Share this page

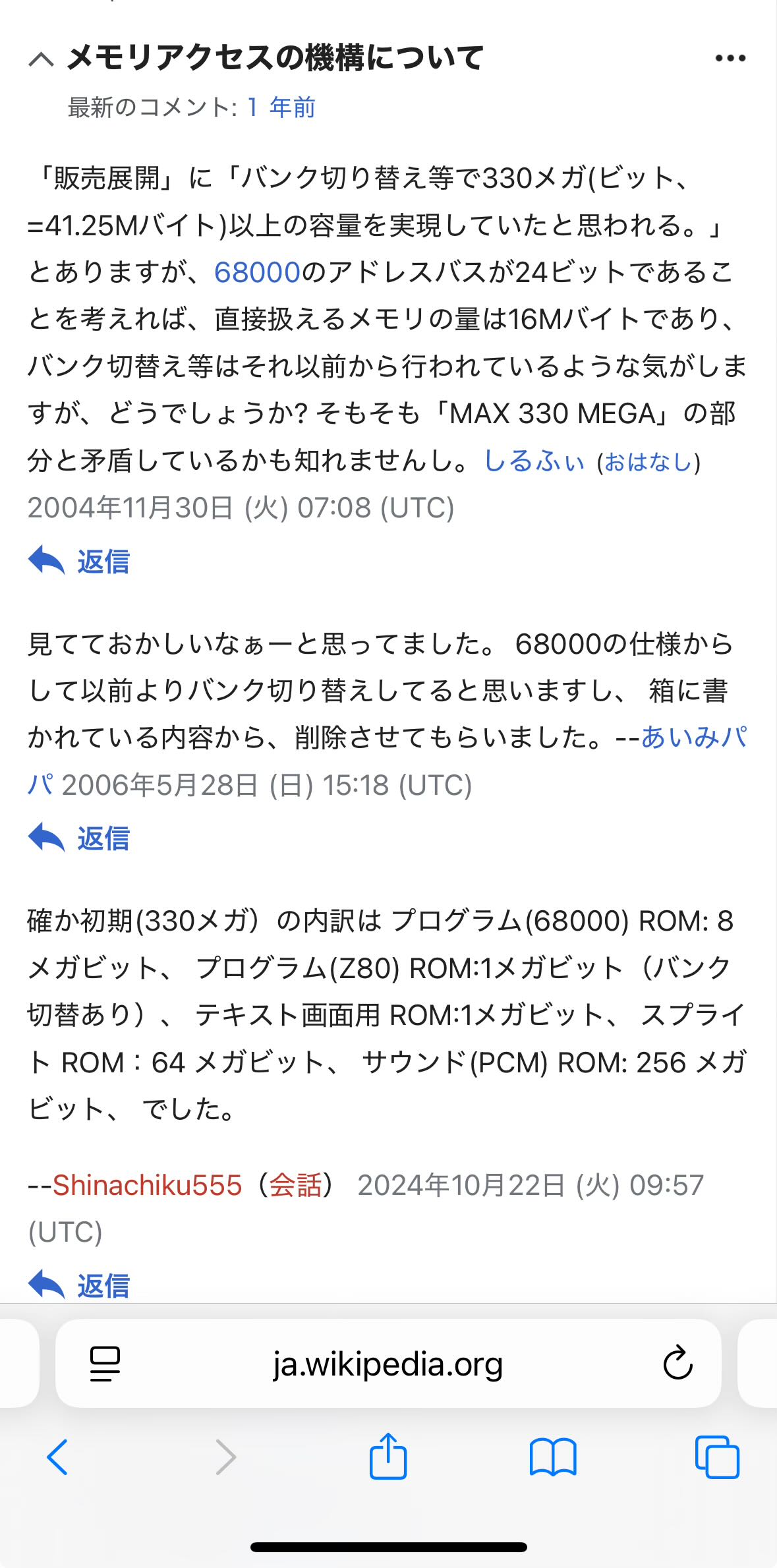click(x=388, y=1457)
